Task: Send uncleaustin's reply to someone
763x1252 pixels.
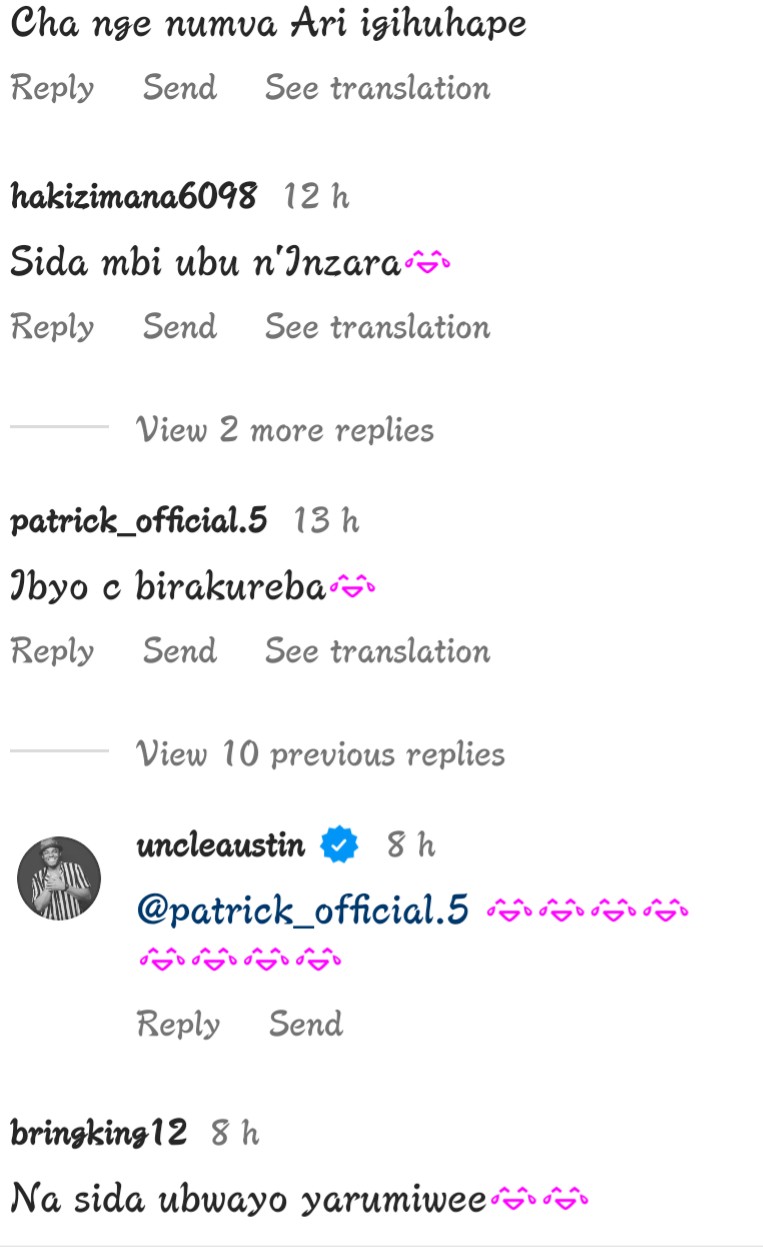Action: 305,1024
